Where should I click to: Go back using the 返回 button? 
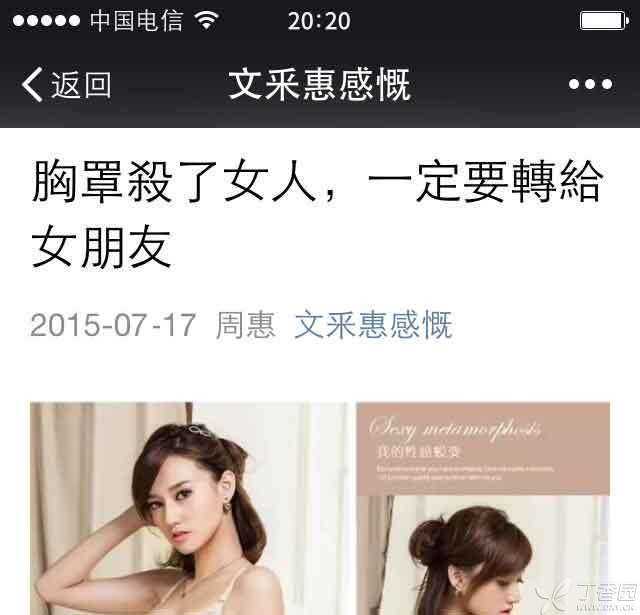(x=67, y=85)
